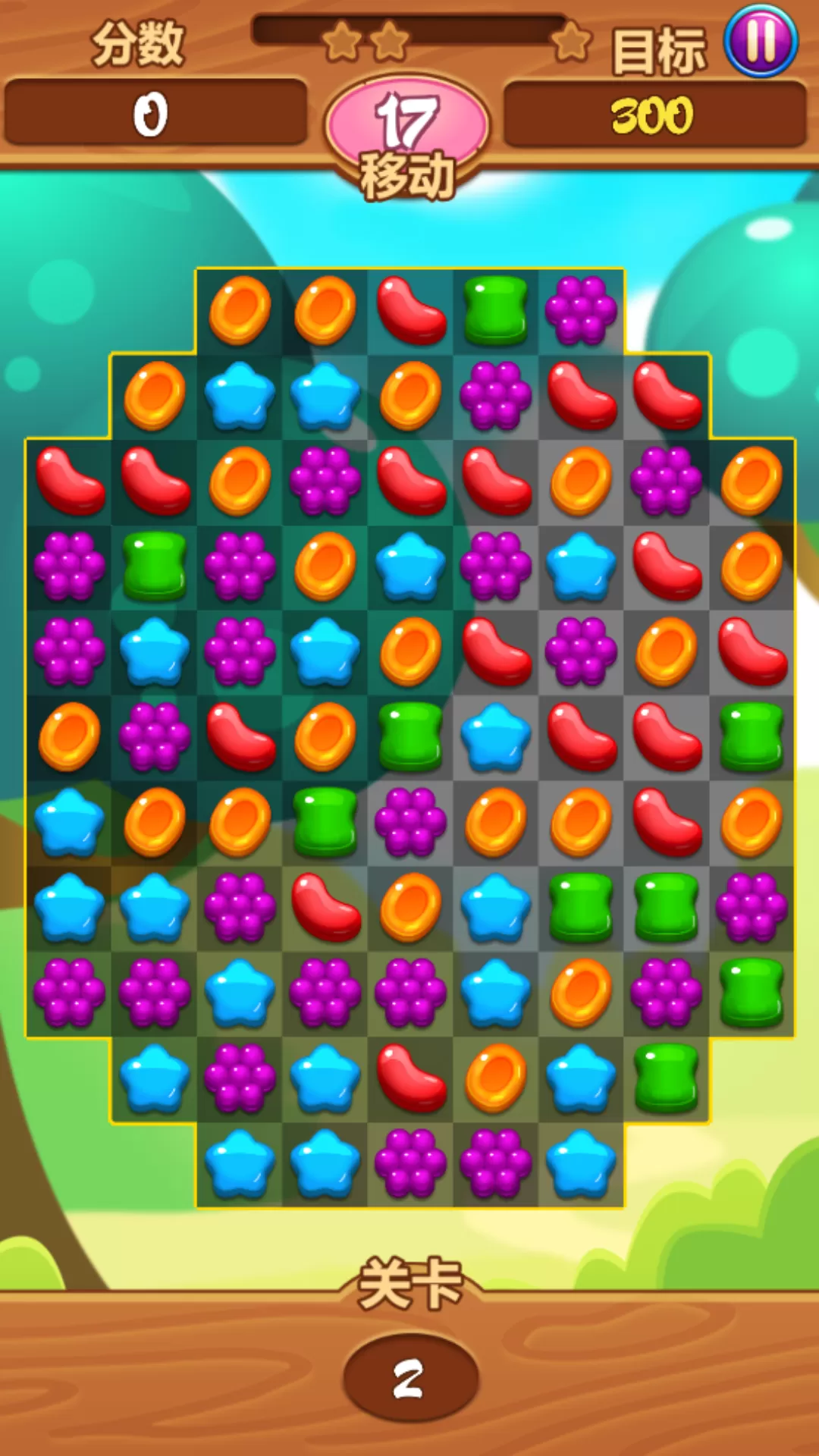Pause the game with the purple button
819x1456 pixels.
point(761,41)
